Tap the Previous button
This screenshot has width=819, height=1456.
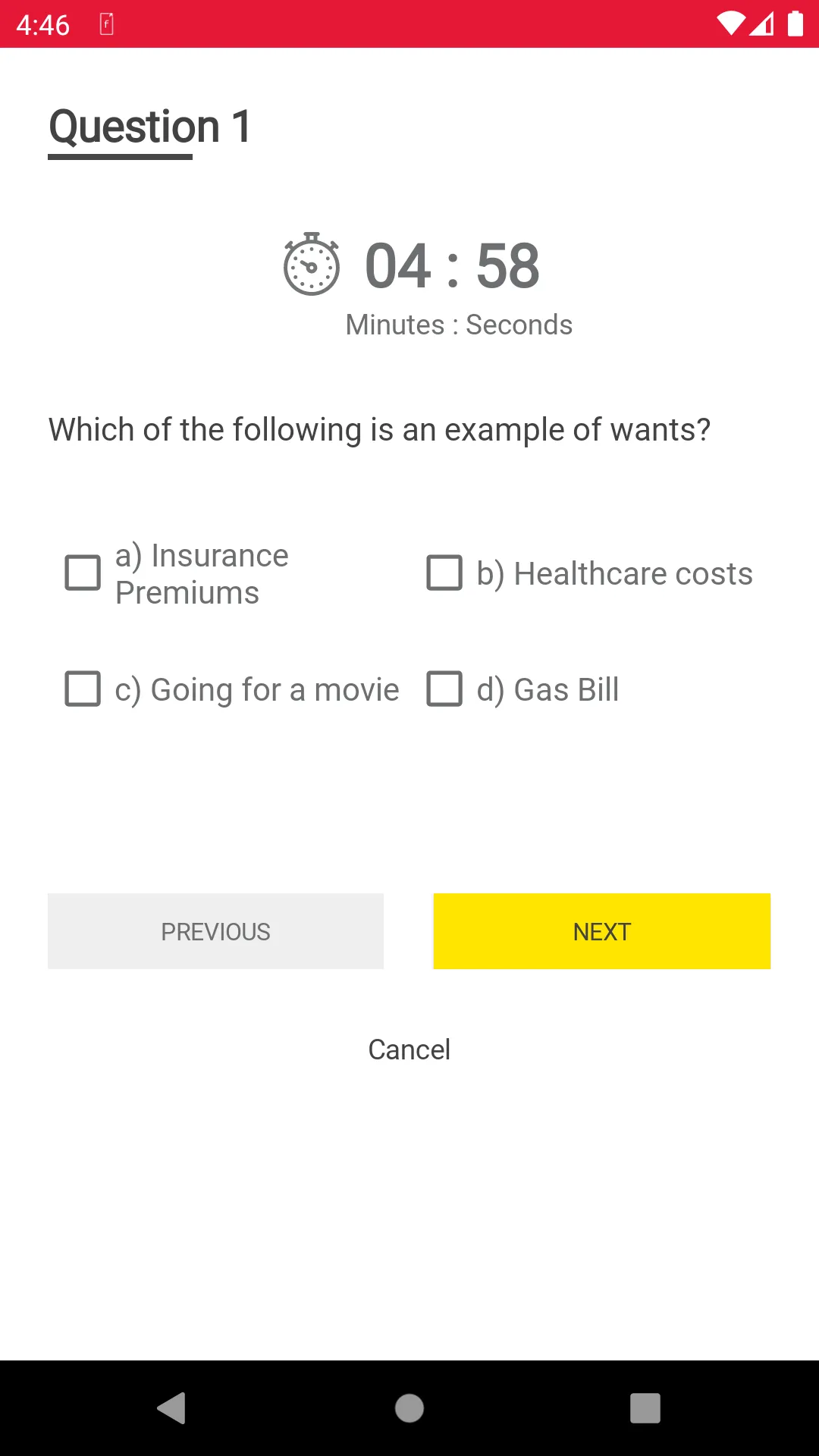pos(215,931)
